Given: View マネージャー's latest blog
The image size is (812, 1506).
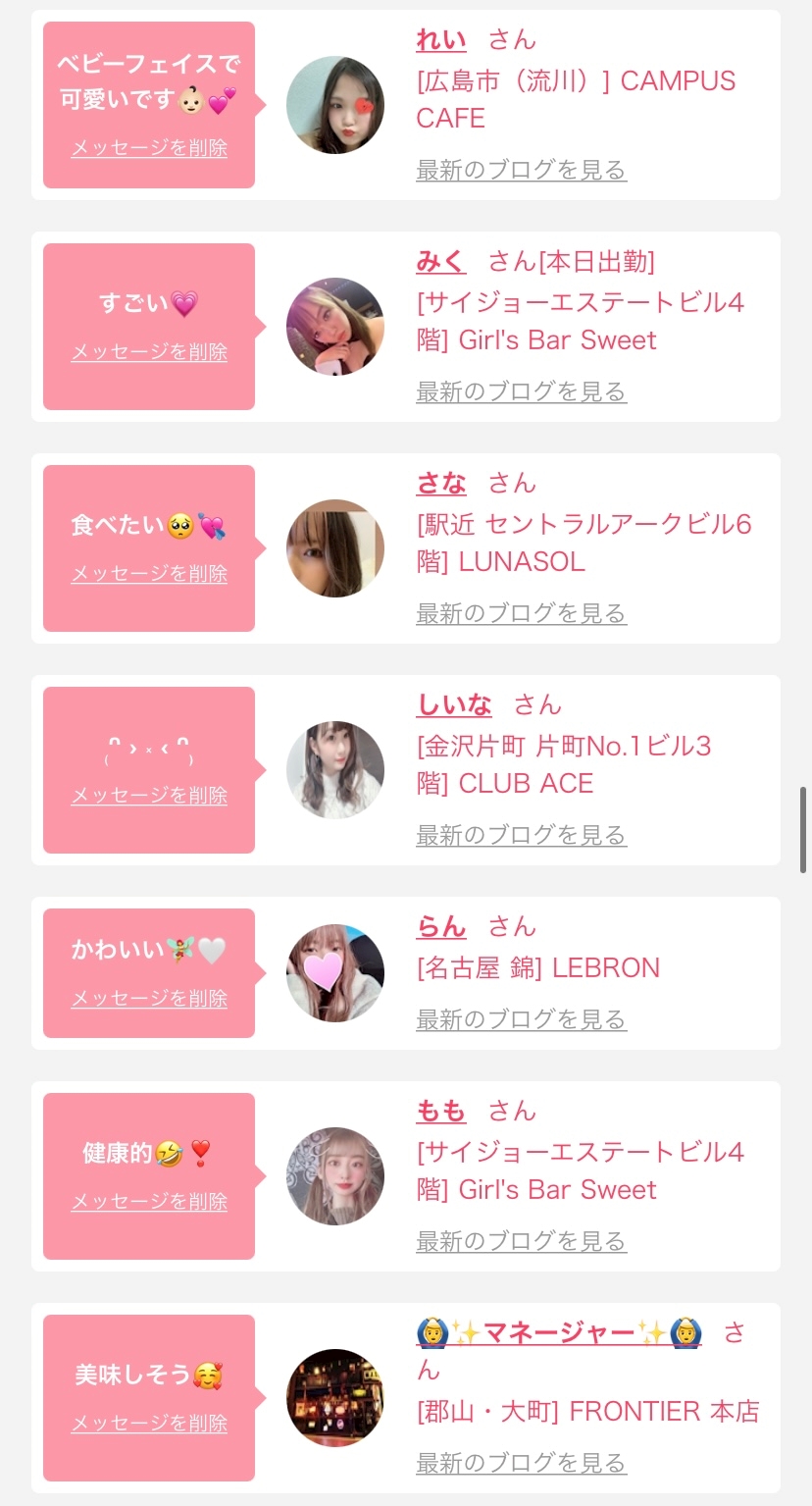Looking at the screenshot, I should click(521, 1463).
